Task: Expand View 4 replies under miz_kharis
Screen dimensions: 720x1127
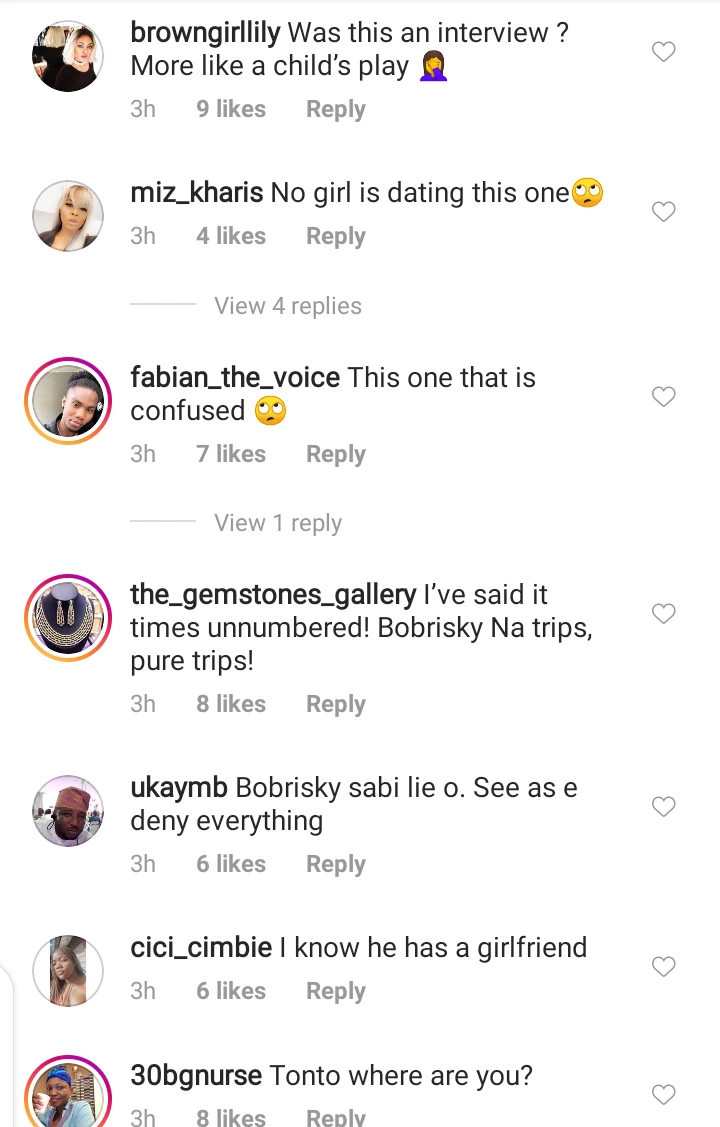Action: tap(288, 306)
